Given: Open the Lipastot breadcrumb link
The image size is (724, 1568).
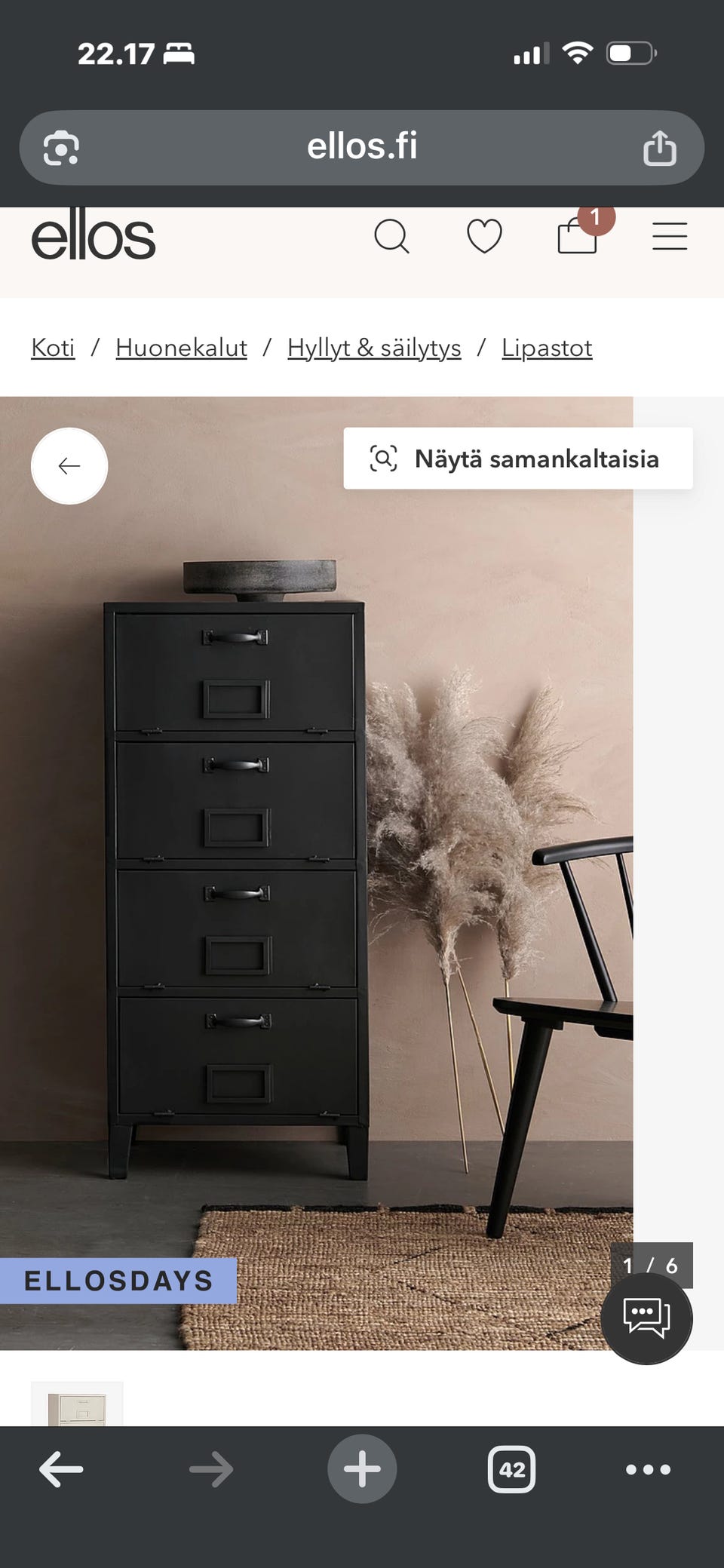Looking at the screenshot, I should click(547, 348).
